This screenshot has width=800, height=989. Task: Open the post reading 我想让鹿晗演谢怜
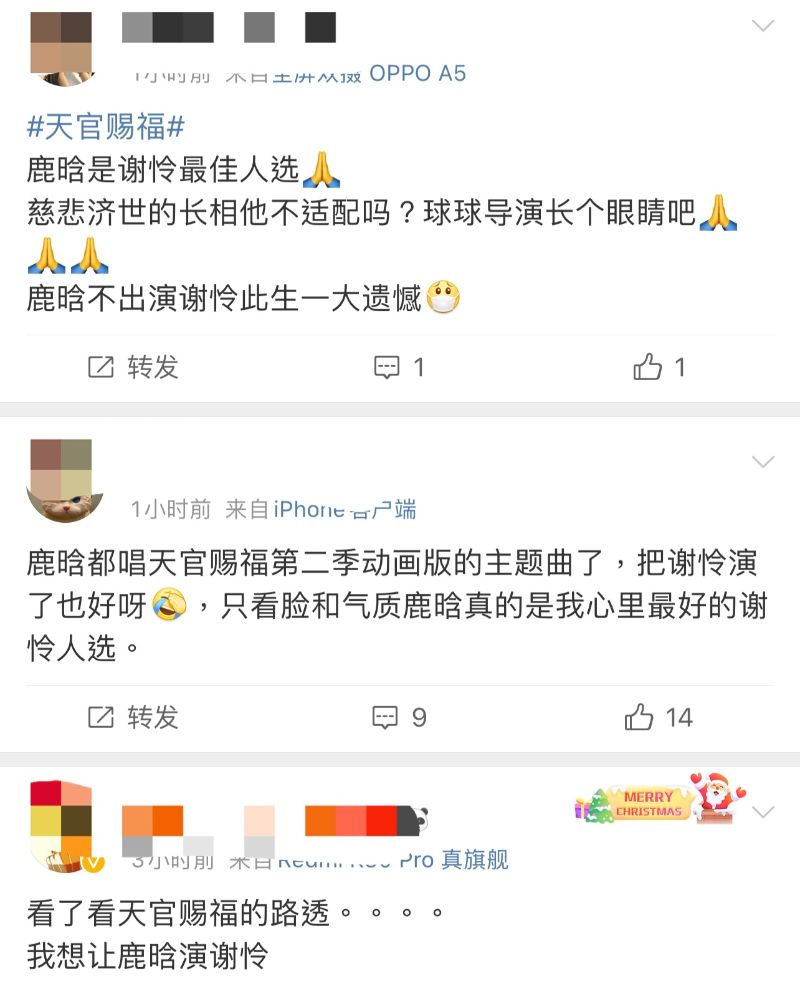coord(147,955)
